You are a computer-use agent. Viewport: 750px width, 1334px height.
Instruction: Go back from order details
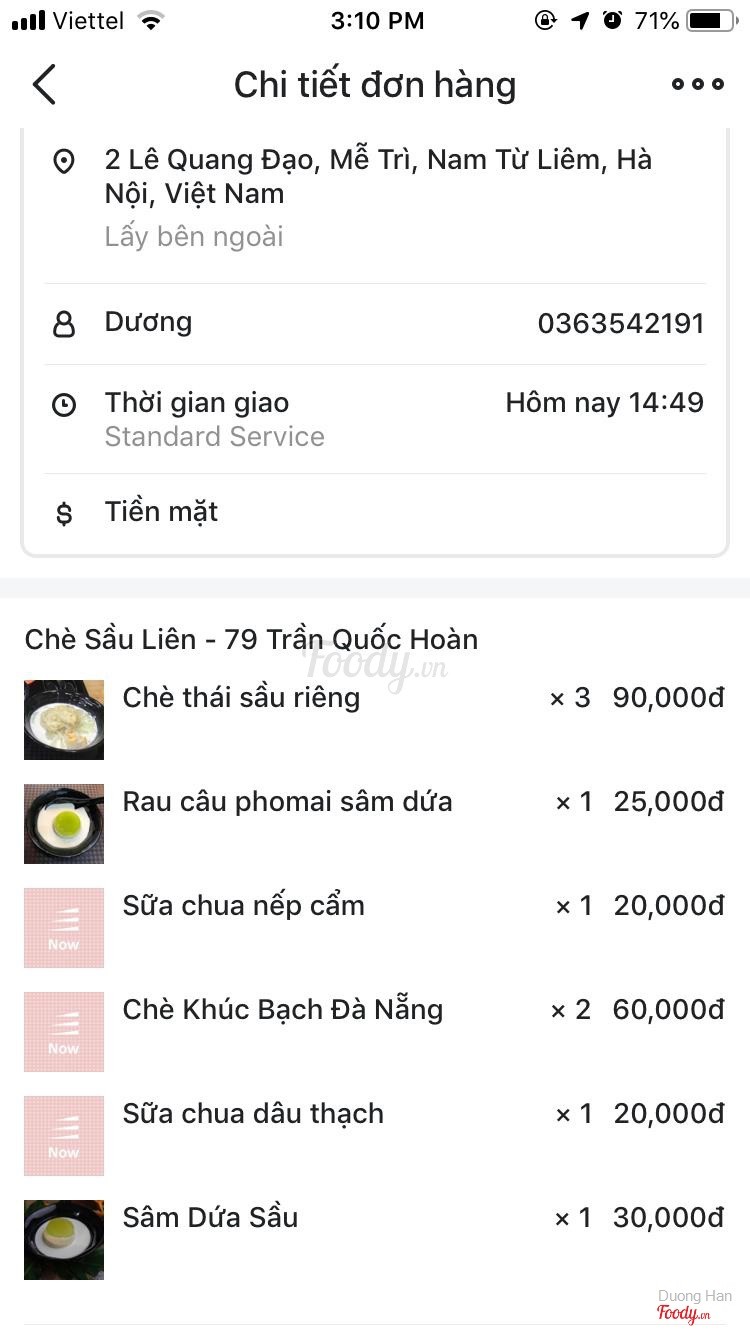[44, 85]
